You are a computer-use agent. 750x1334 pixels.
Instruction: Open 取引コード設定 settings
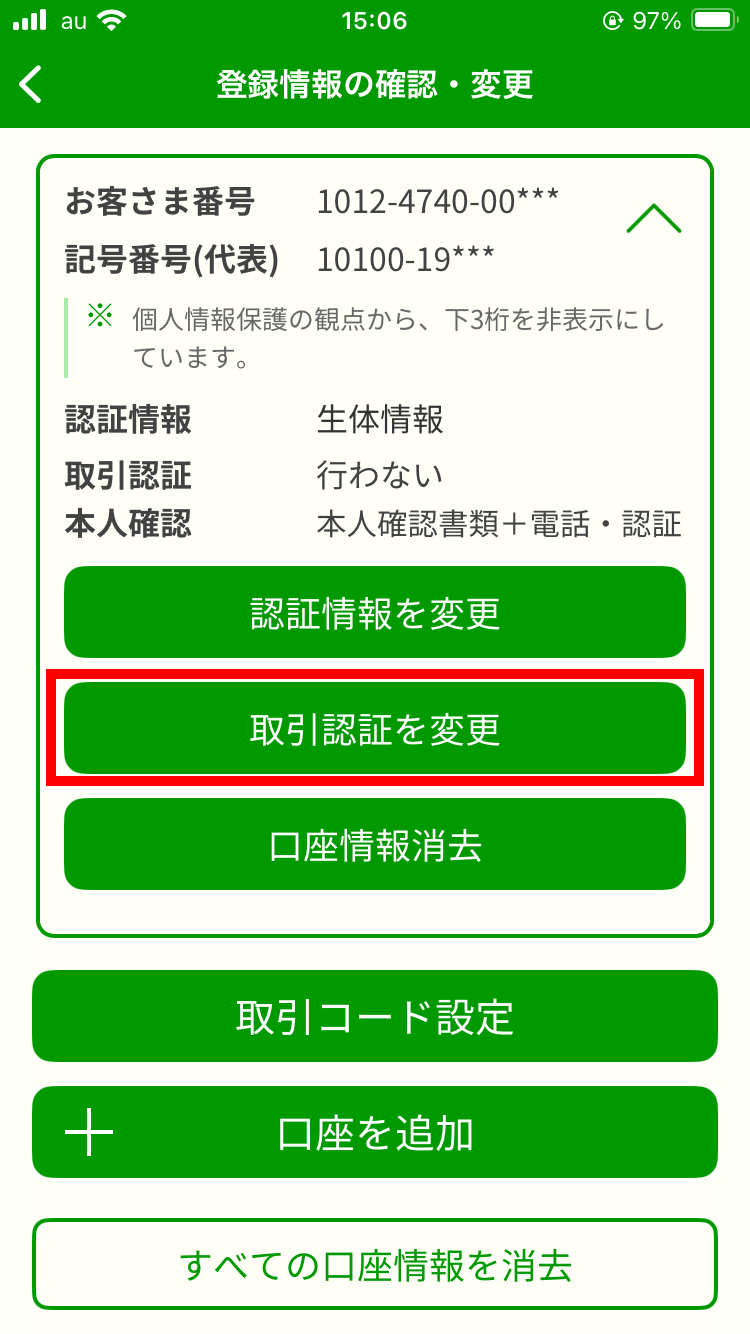click(374, 1016)
